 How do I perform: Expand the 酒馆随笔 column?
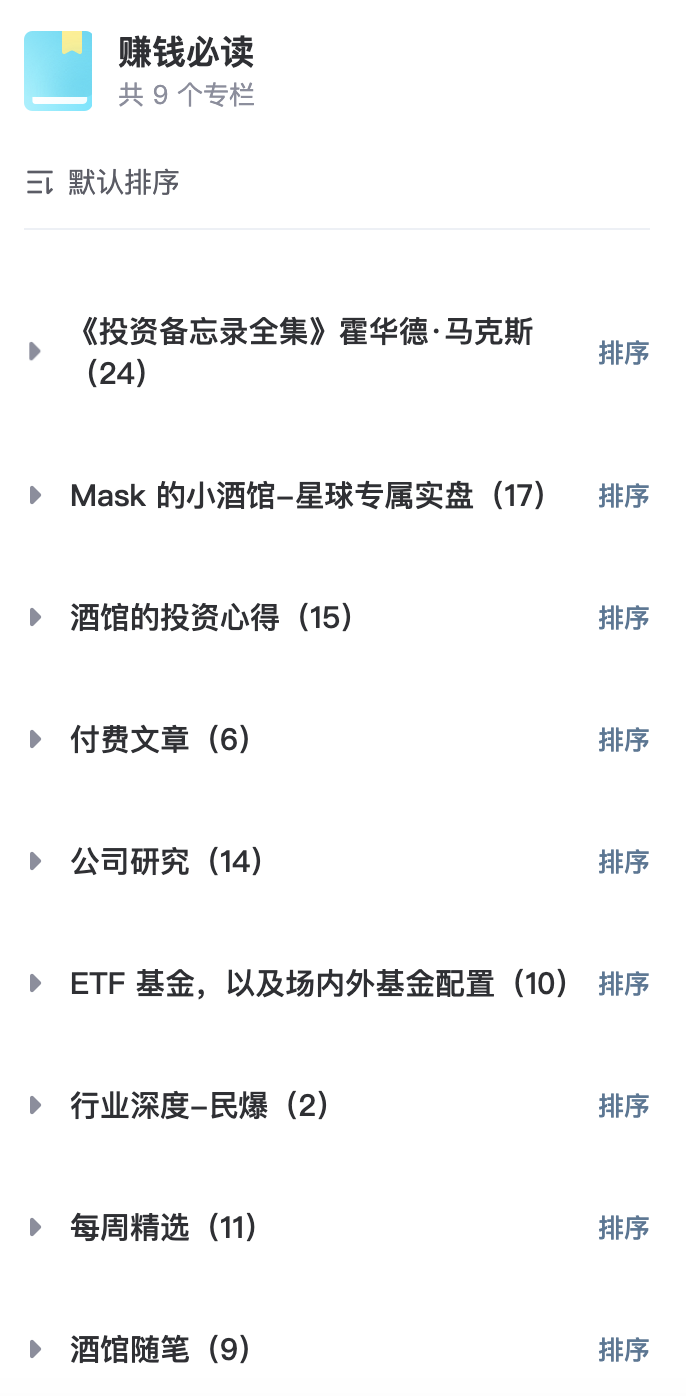pyautogui.click(x=35, y=1349)
